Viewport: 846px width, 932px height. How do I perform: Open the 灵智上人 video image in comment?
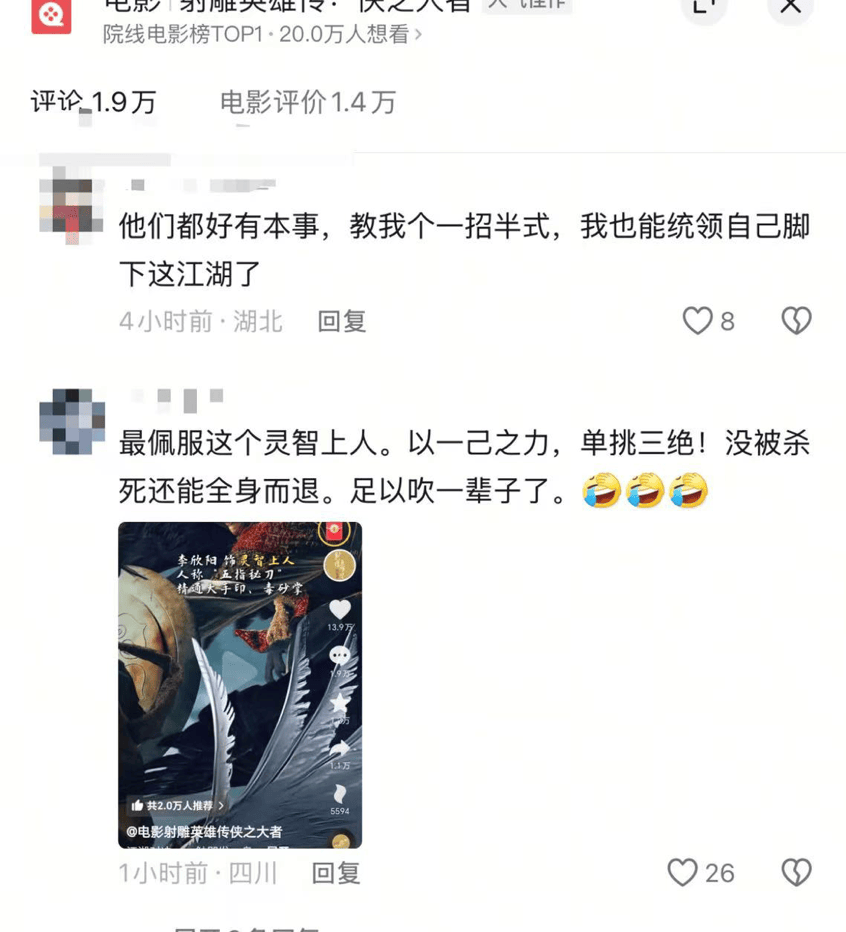[240, 685]
